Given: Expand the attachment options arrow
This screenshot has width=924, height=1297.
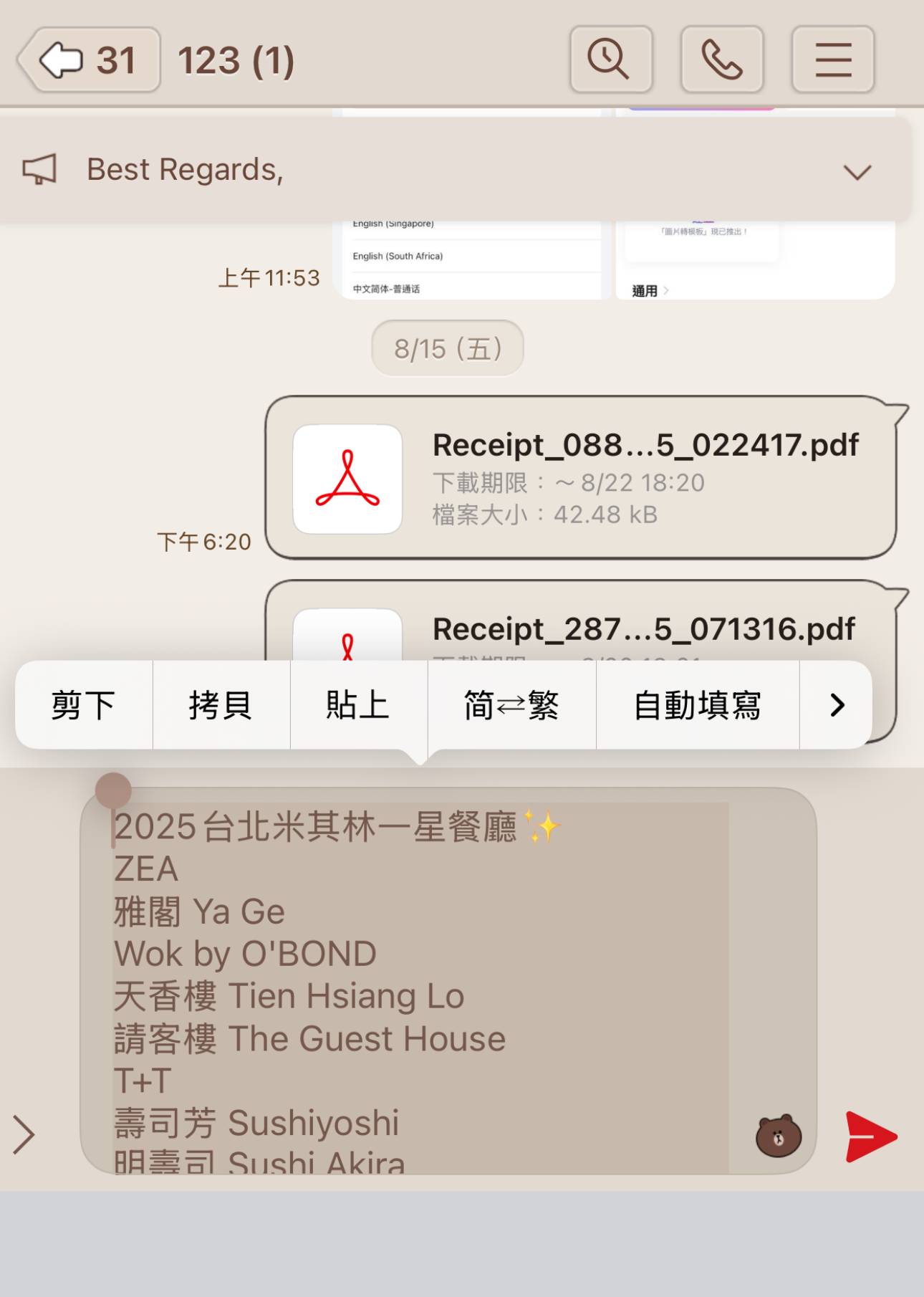Looking at the screenshot, I should point(24,1135).
